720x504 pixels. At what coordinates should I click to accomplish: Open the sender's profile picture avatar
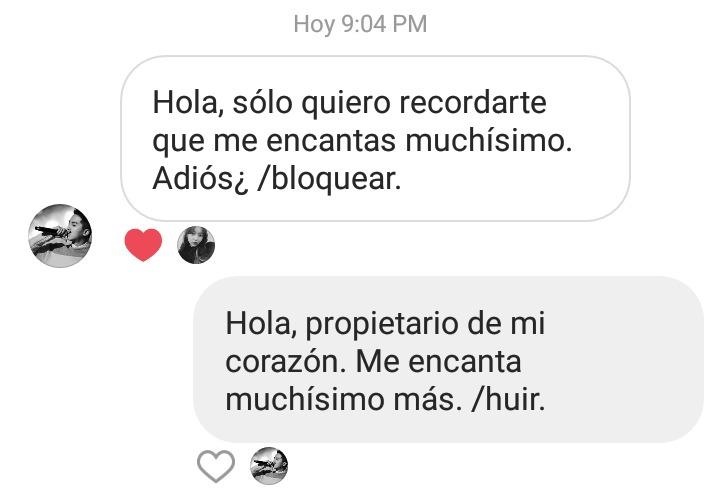click(60, 236)
